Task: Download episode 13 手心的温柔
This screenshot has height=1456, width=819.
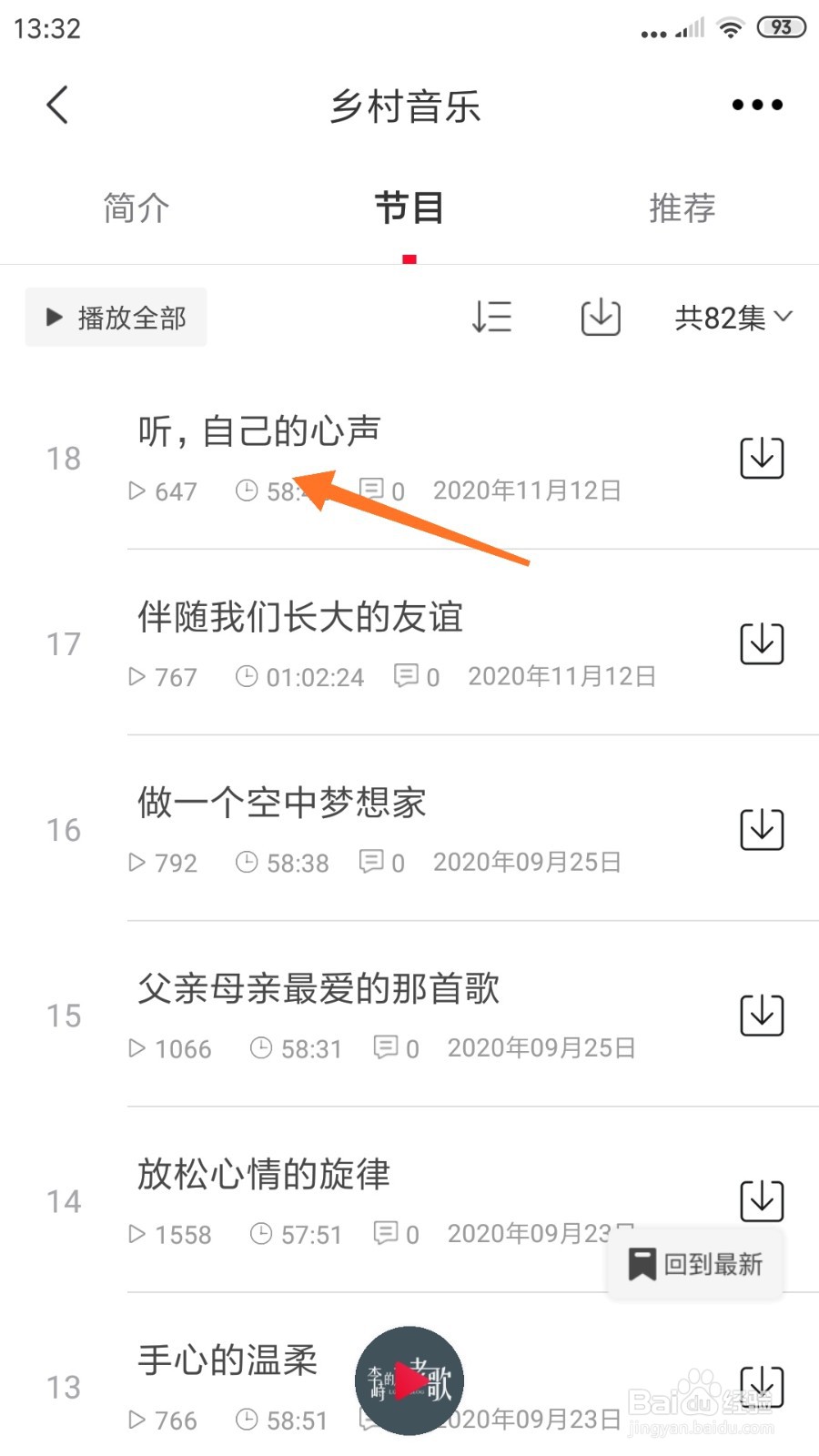Action: click(762, 1386)
